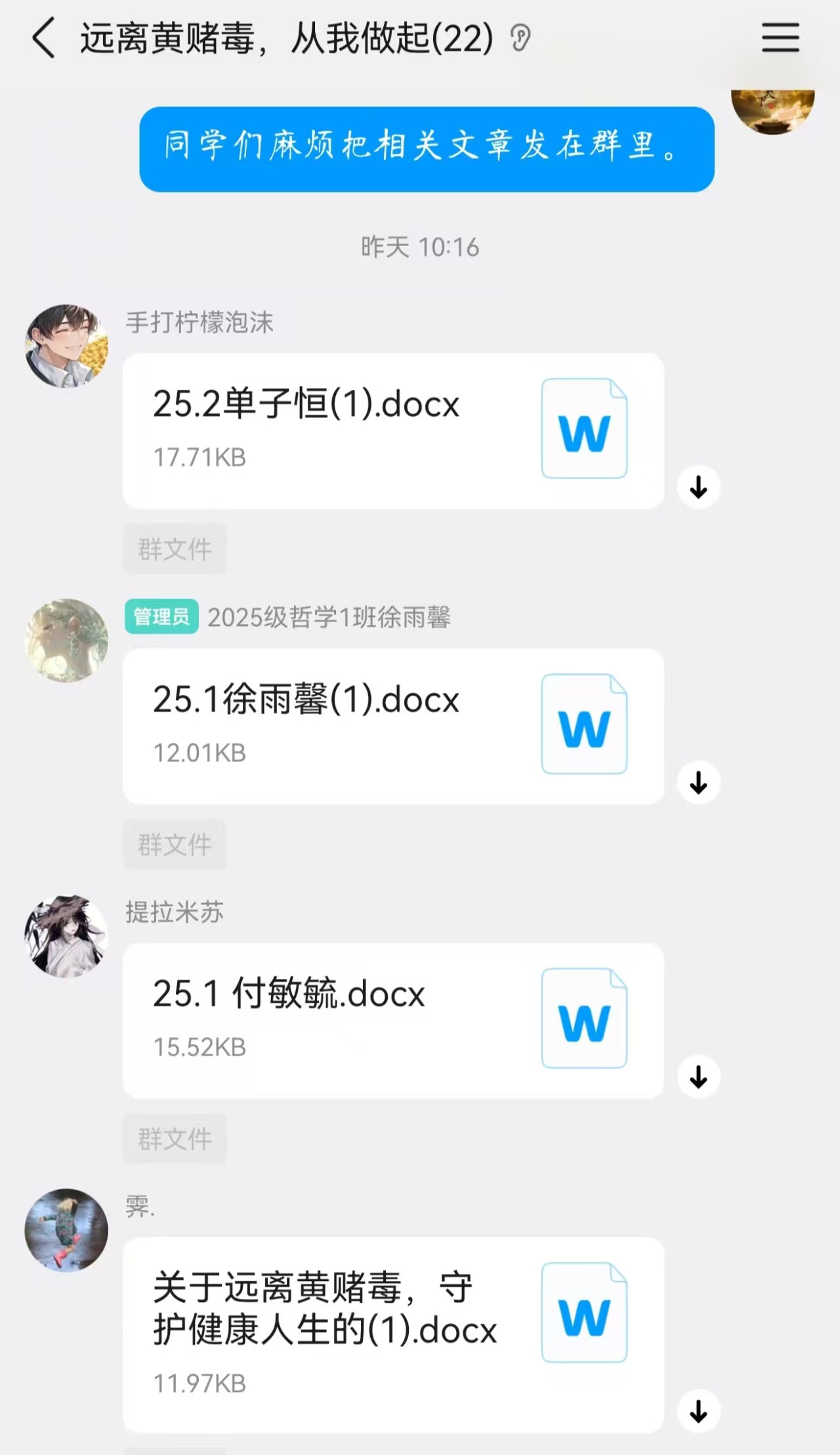Image resolution: width=840 pixels, height=1455 pixels.
Task: View avatar of 2025级哲学1班徐雨馨
Action: click(66, 640)
